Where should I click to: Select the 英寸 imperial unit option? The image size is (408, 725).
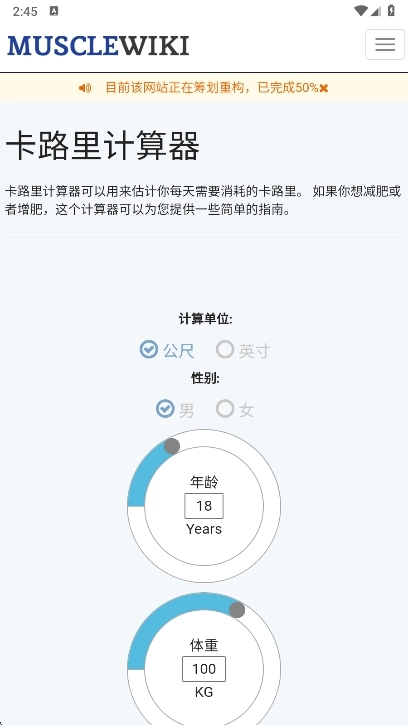tap(243, 350)
